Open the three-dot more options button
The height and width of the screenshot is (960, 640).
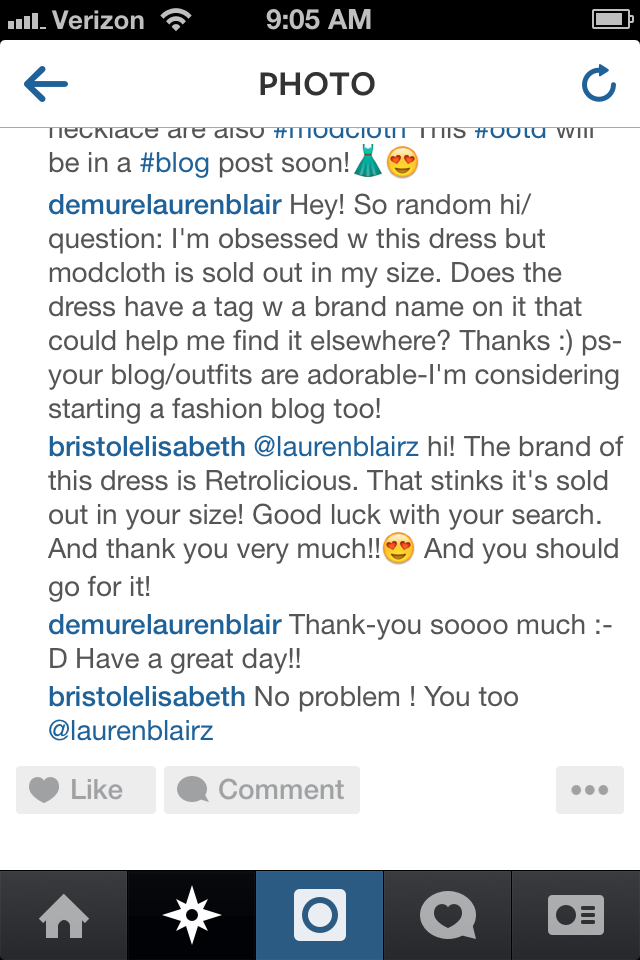[589, 790]
